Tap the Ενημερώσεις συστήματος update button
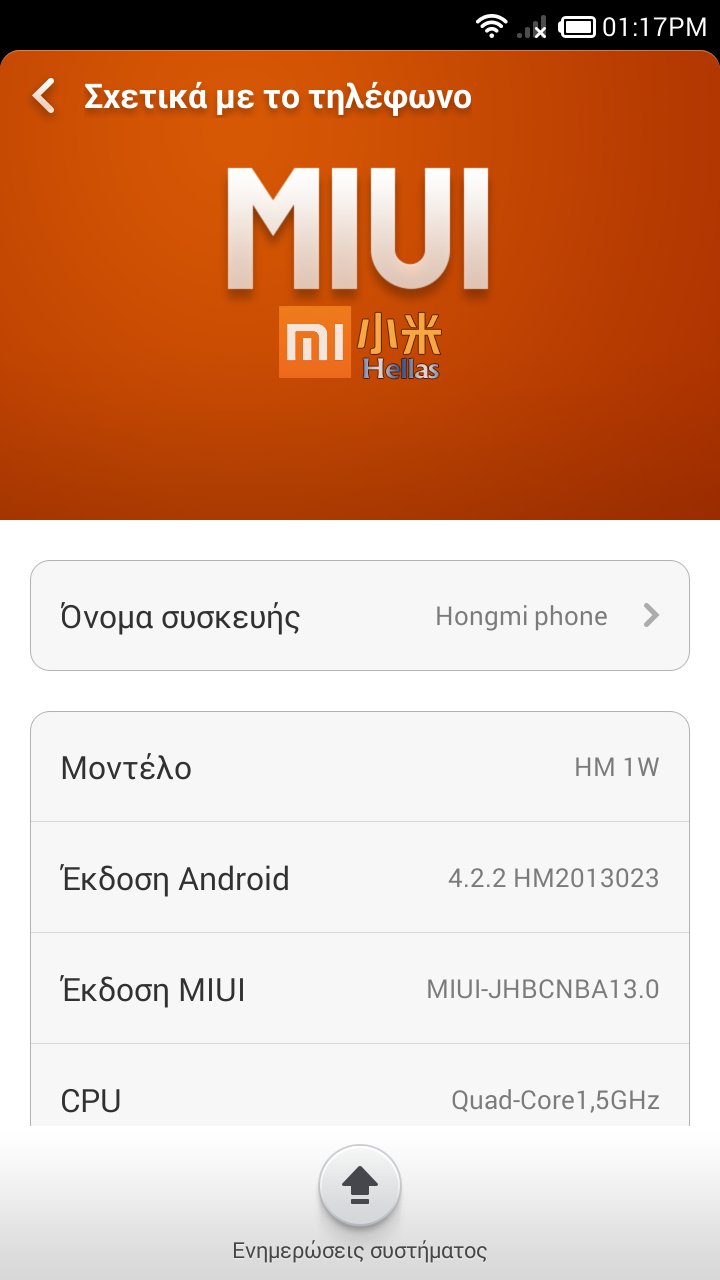The width and height of the screenshot is (720, 1280). [360, 1187]
